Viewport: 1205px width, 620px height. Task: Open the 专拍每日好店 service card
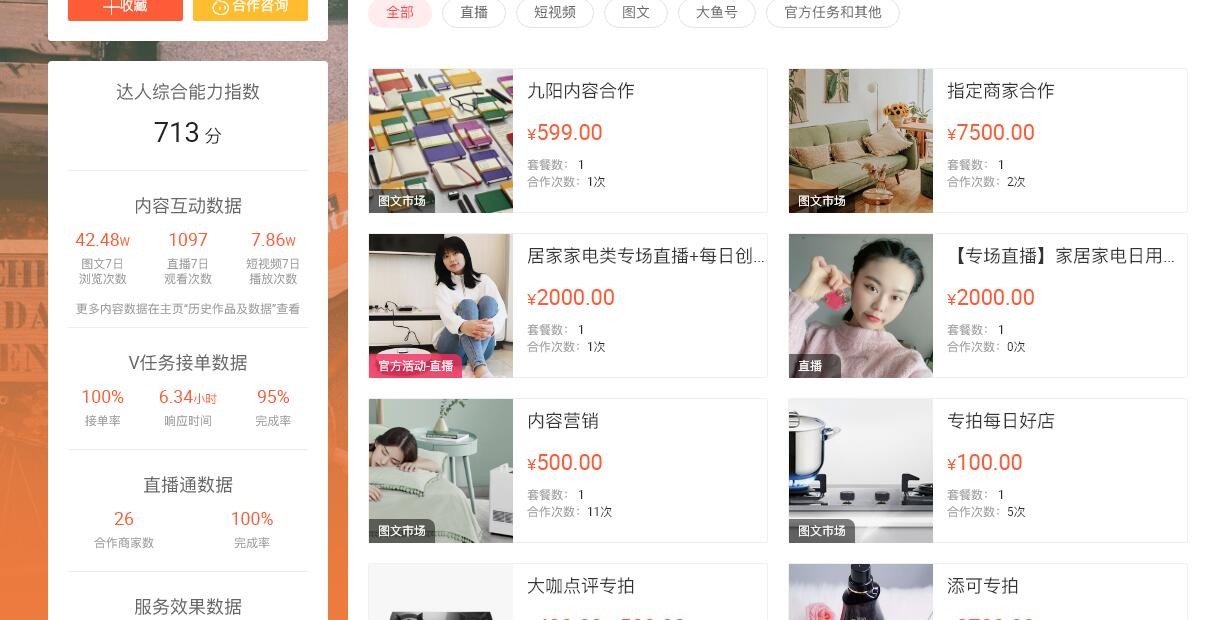pyautogui.click(x=1001, y=421)
